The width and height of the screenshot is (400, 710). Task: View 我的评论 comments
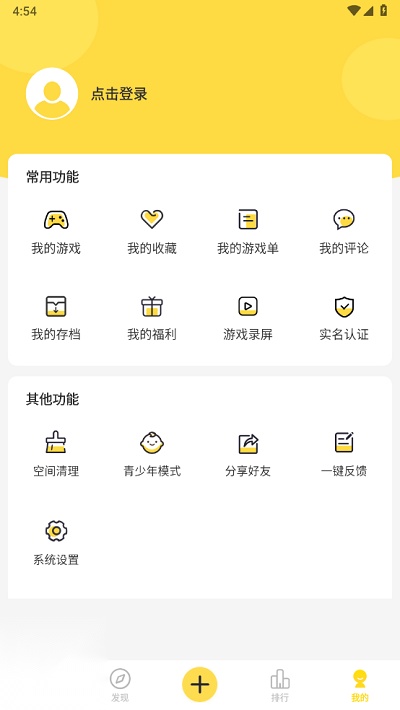point(344,232)
